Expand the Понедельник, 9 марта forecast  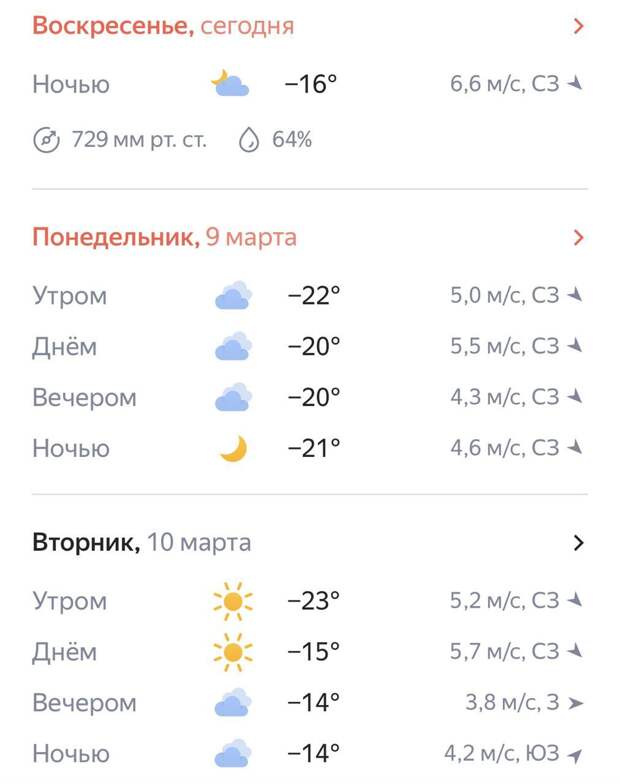click(x=578, y=238)
